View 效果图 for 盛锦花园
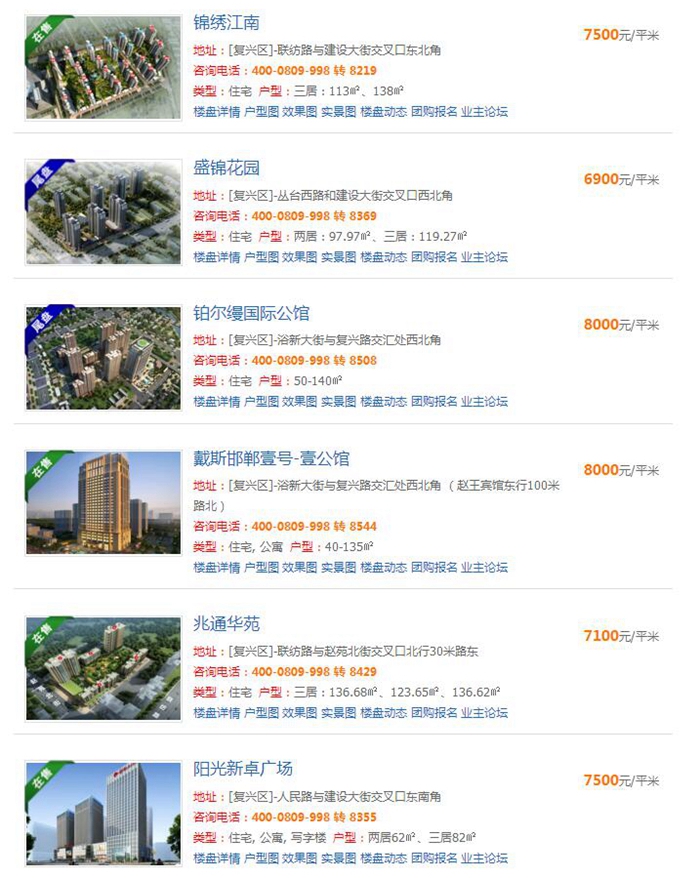 tap(299, 257)
